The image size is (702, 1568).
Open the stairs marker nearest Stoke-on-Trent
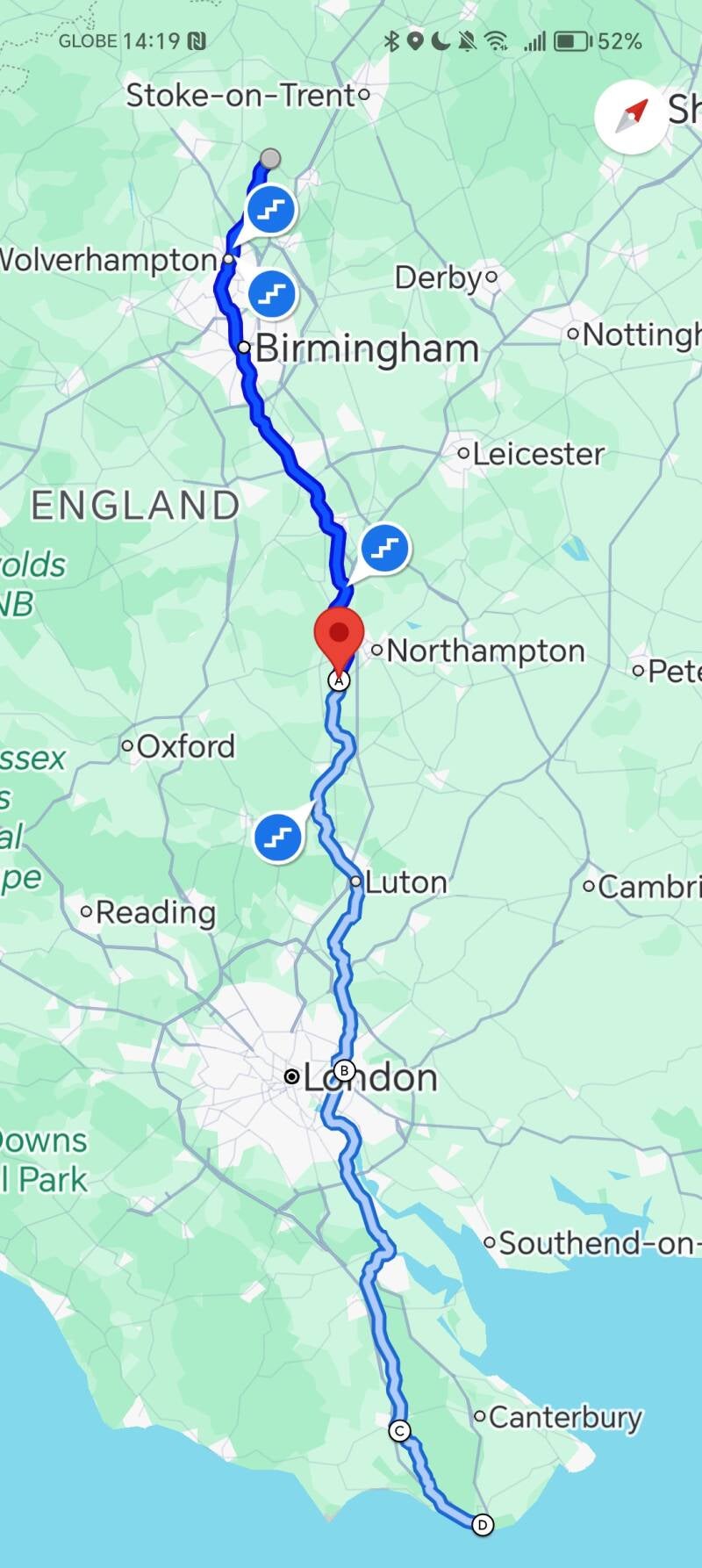(x=271, y=211)
